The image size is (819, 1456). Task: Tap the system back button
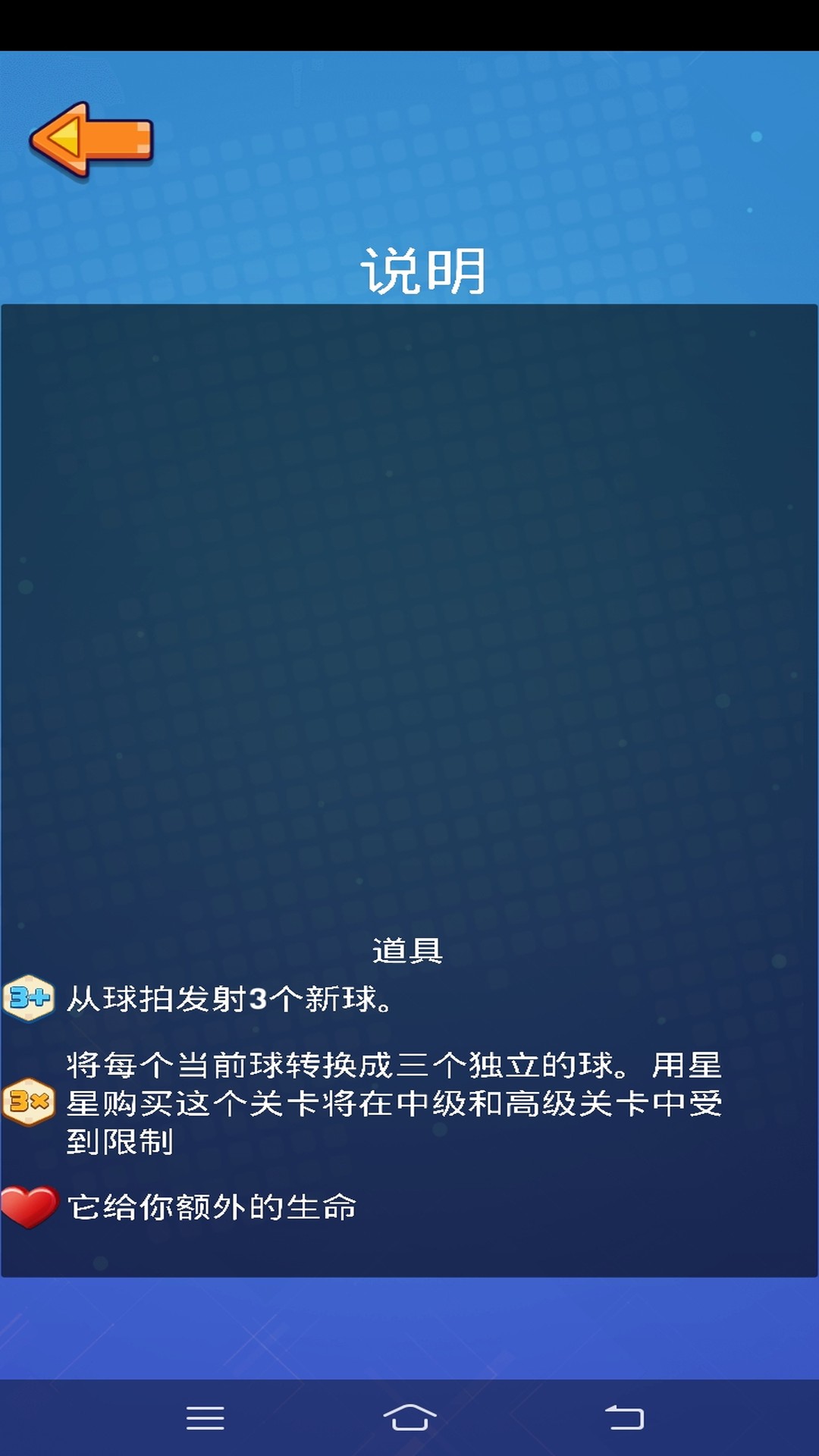click(624, 1417)
